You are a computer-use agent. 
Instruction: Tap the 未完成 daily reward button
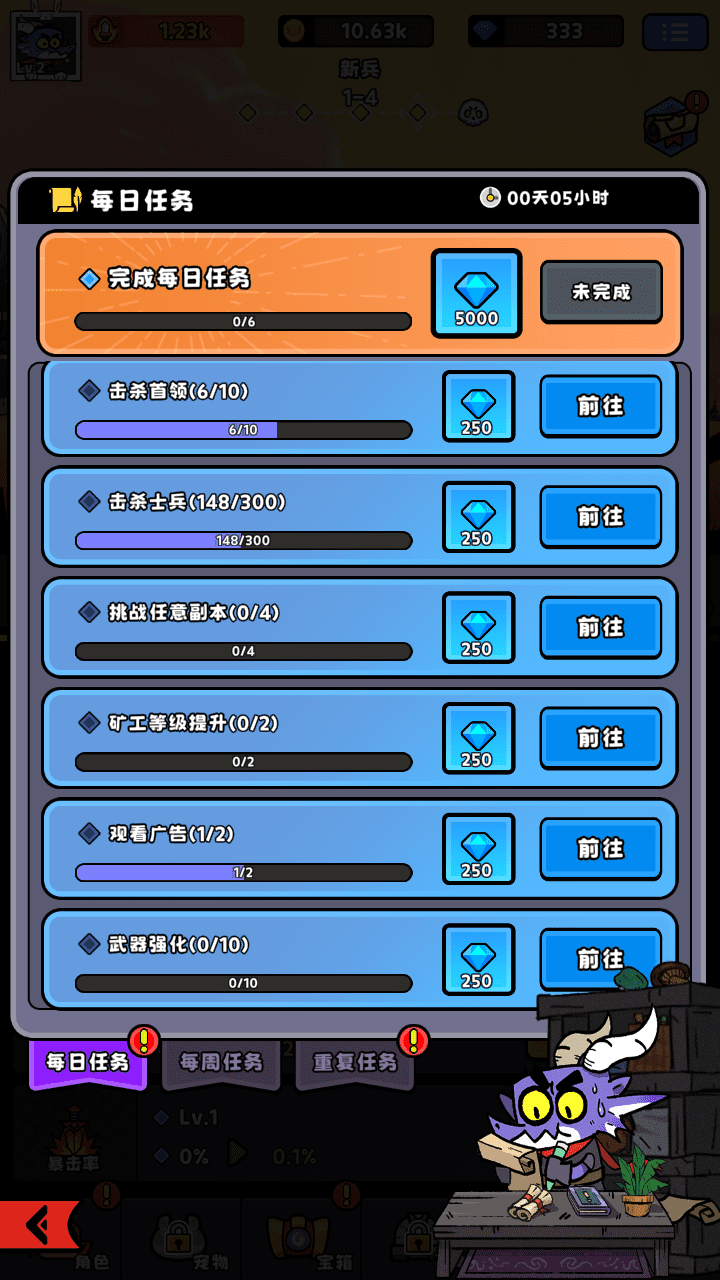(601, 292)
